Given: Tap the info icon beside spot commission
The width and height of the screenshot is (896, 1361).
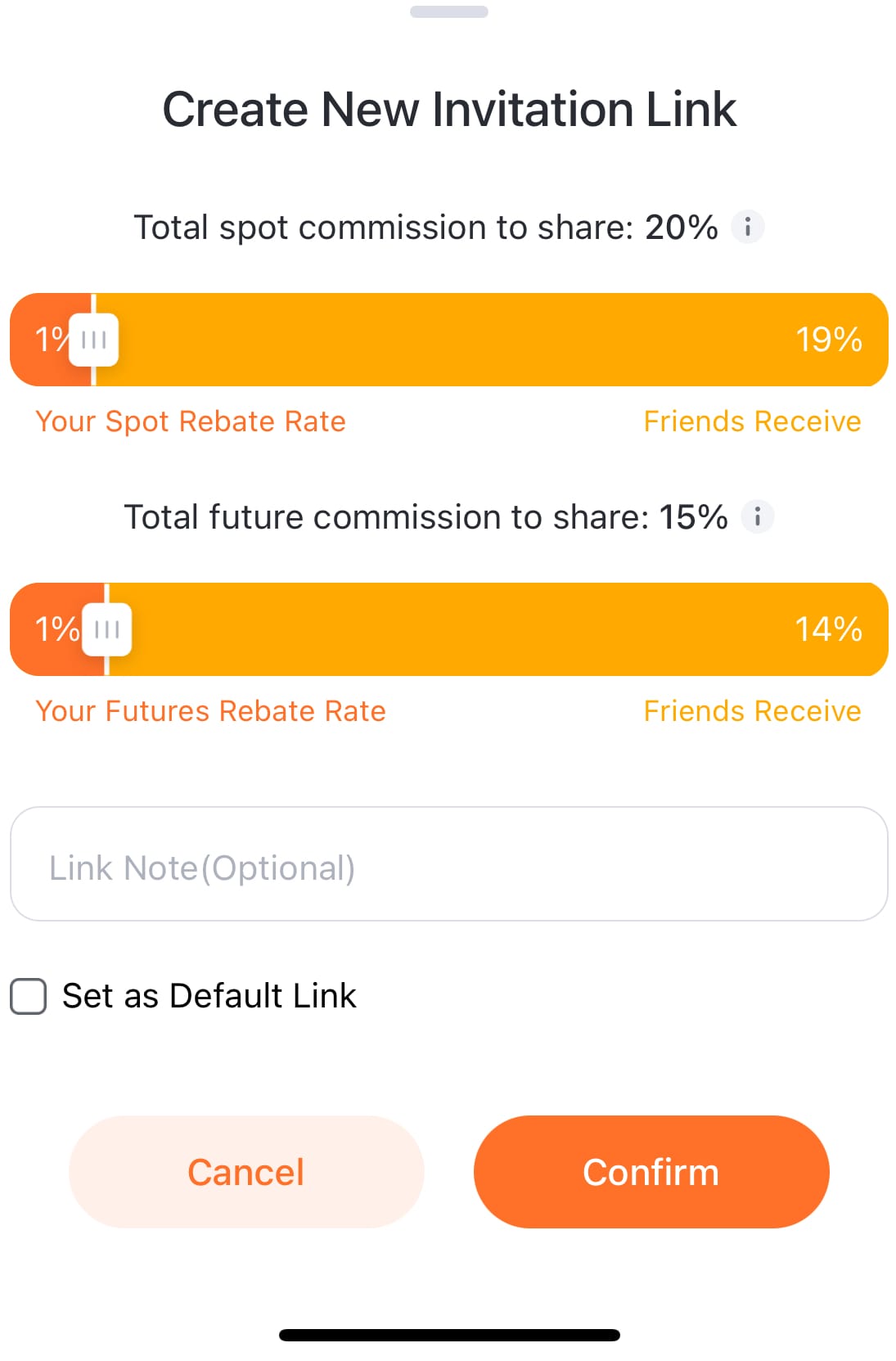Looking at the screenshot, I should 747,227.
